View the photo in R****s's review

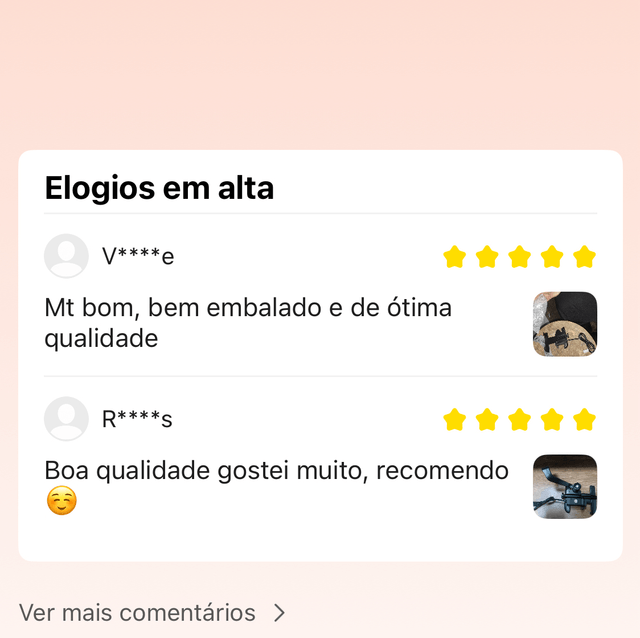[565, 487]
